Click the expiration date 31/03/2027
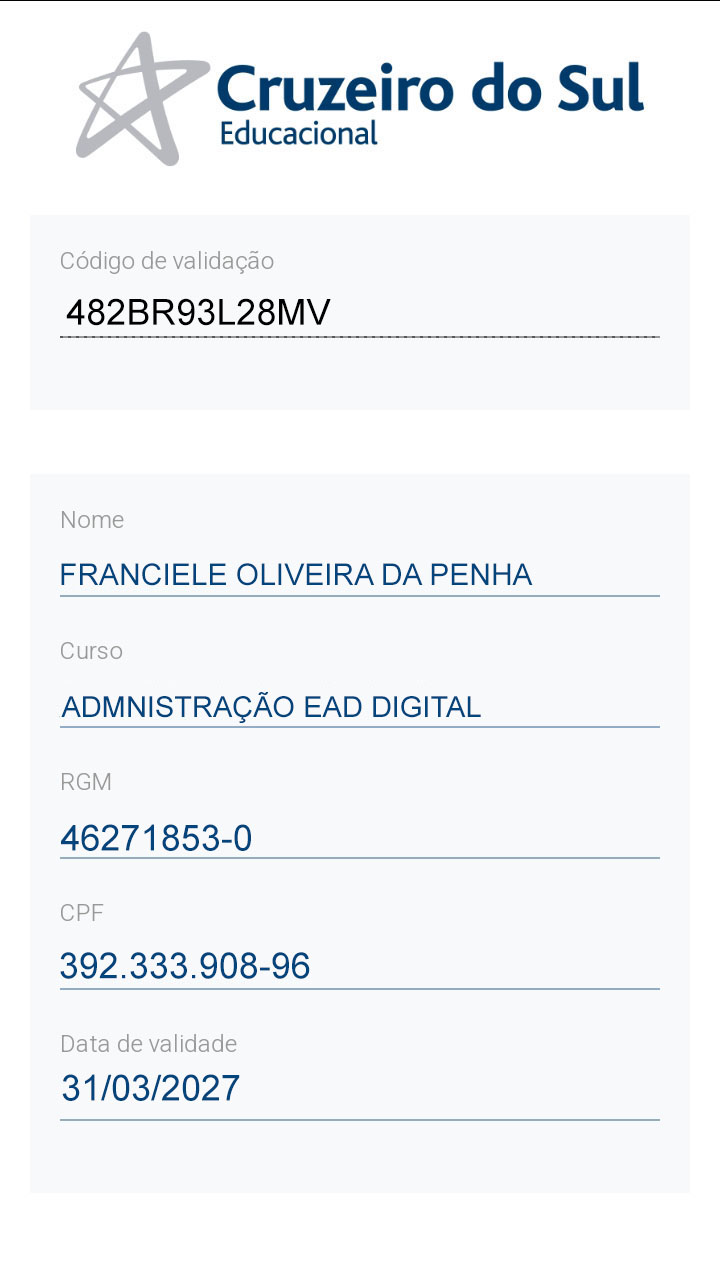Viewport: 720px width, 1278px height. tap(150, 1088)
